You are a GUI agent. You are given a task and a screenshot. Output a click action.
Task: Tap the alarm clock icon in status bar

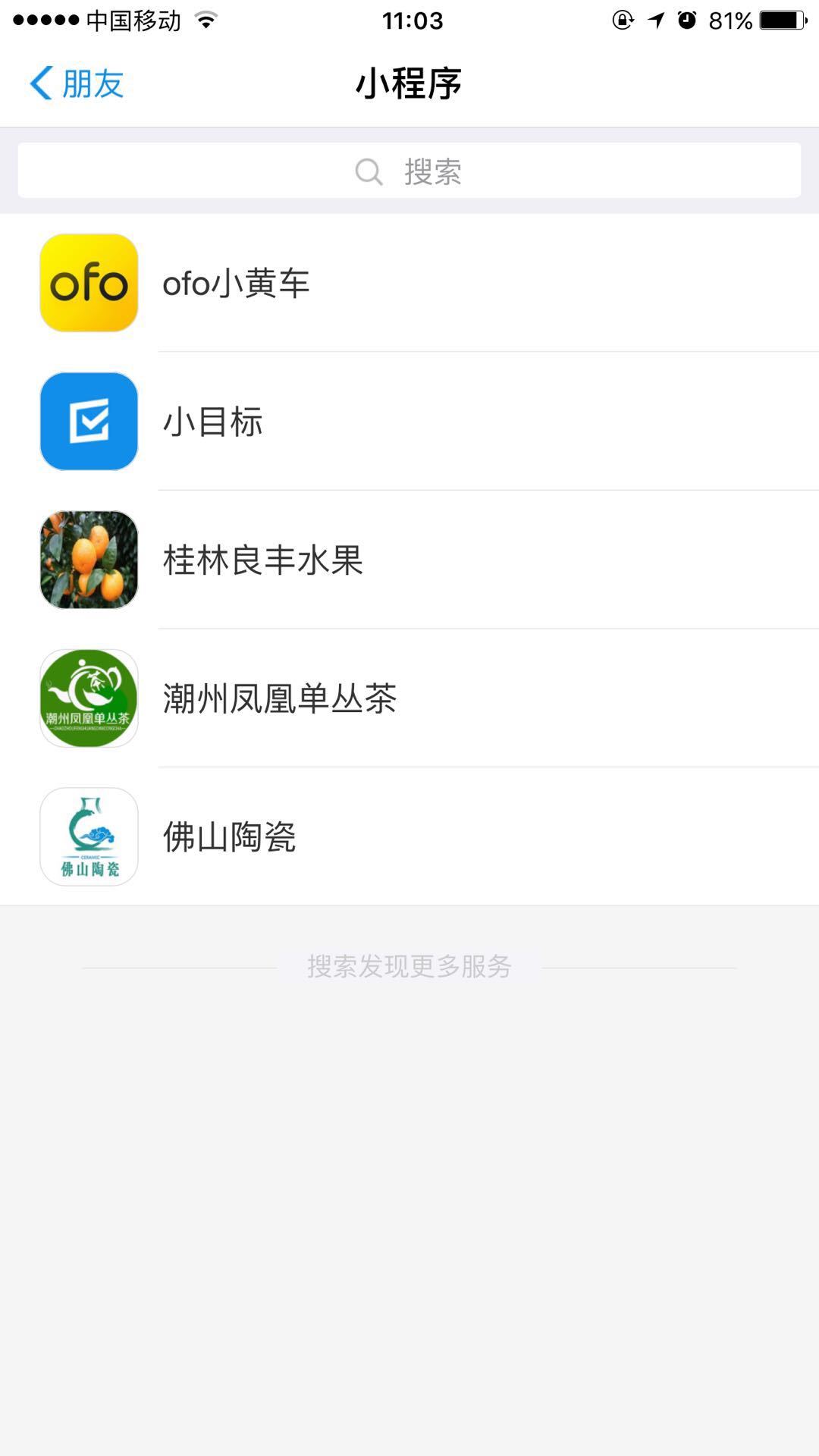coord(687,20)
